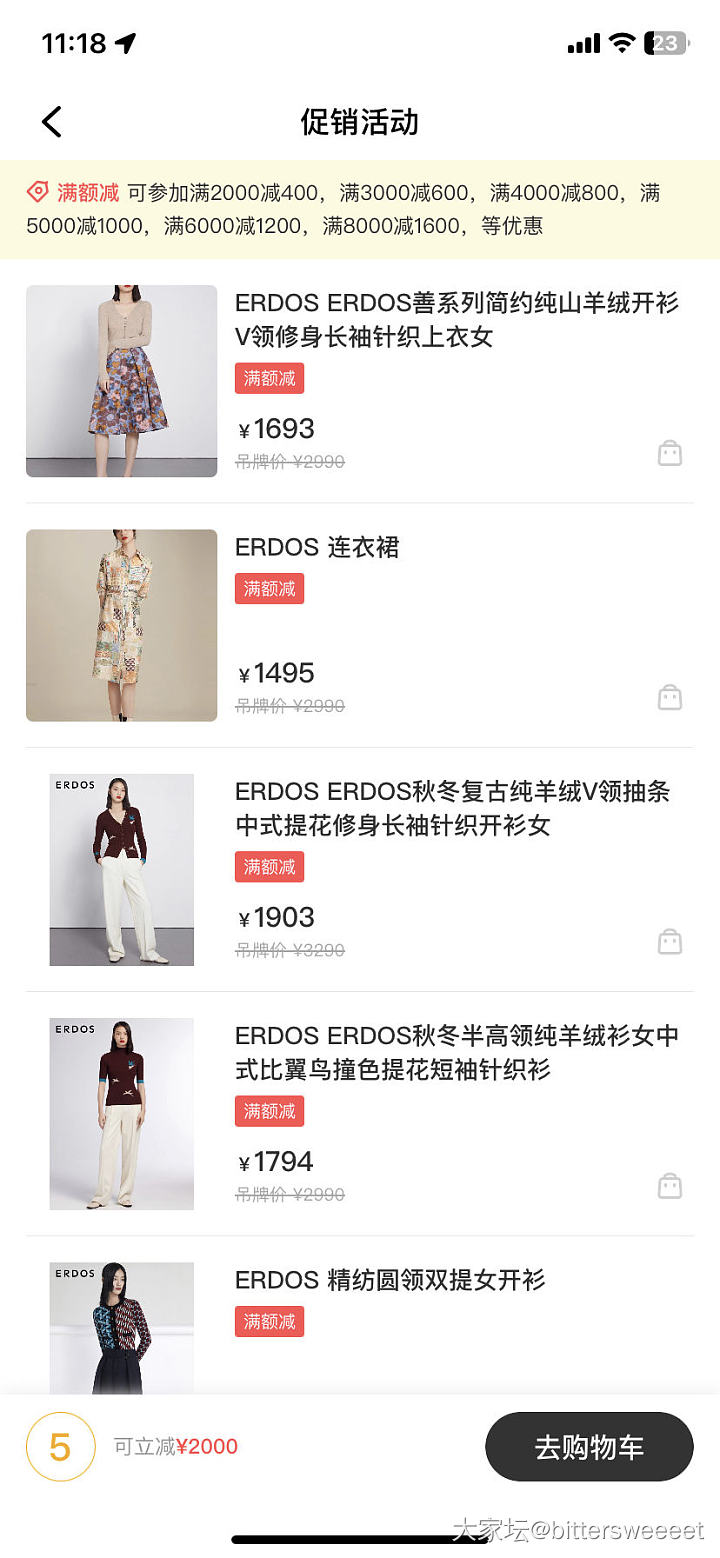This screenshot has height=1558, width=720.
Task: Go back from the 促销活动 page
Action: [52, 122]
